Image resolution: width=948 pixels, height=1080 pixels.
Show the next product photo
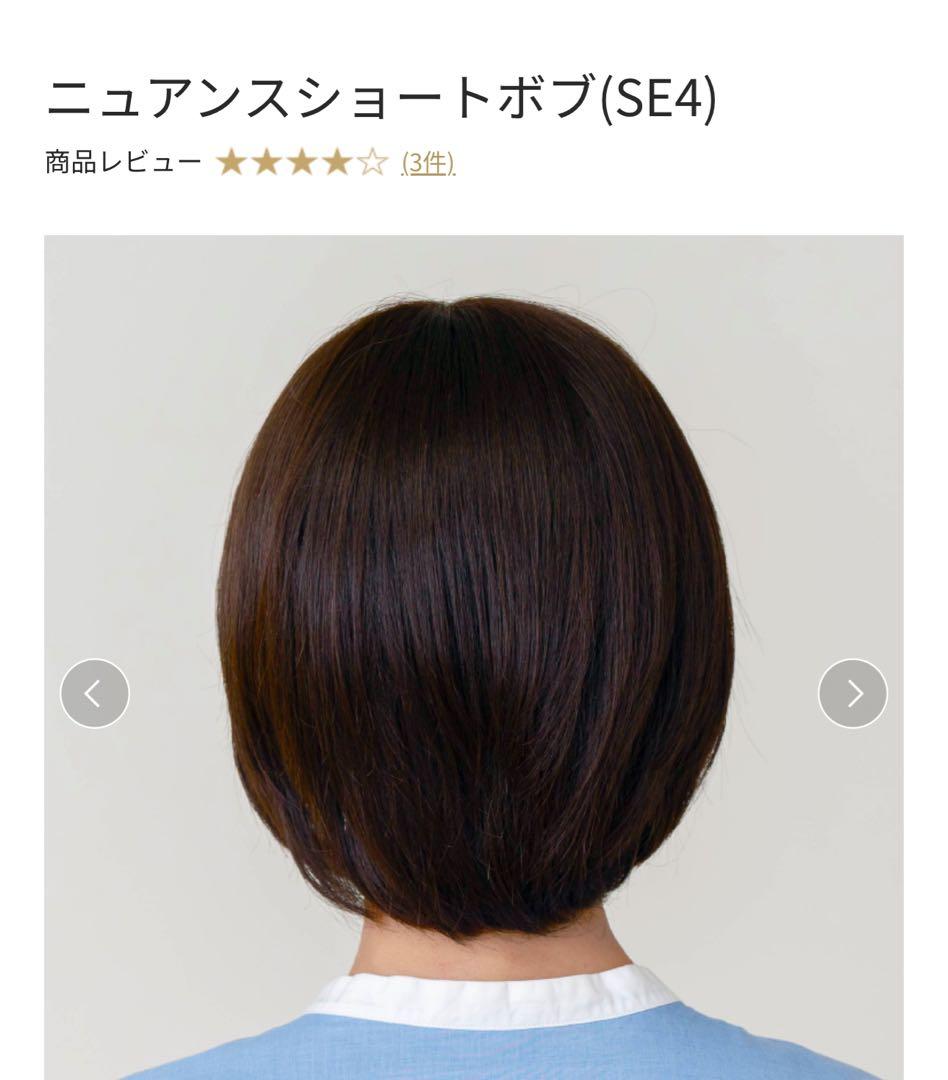852,693
